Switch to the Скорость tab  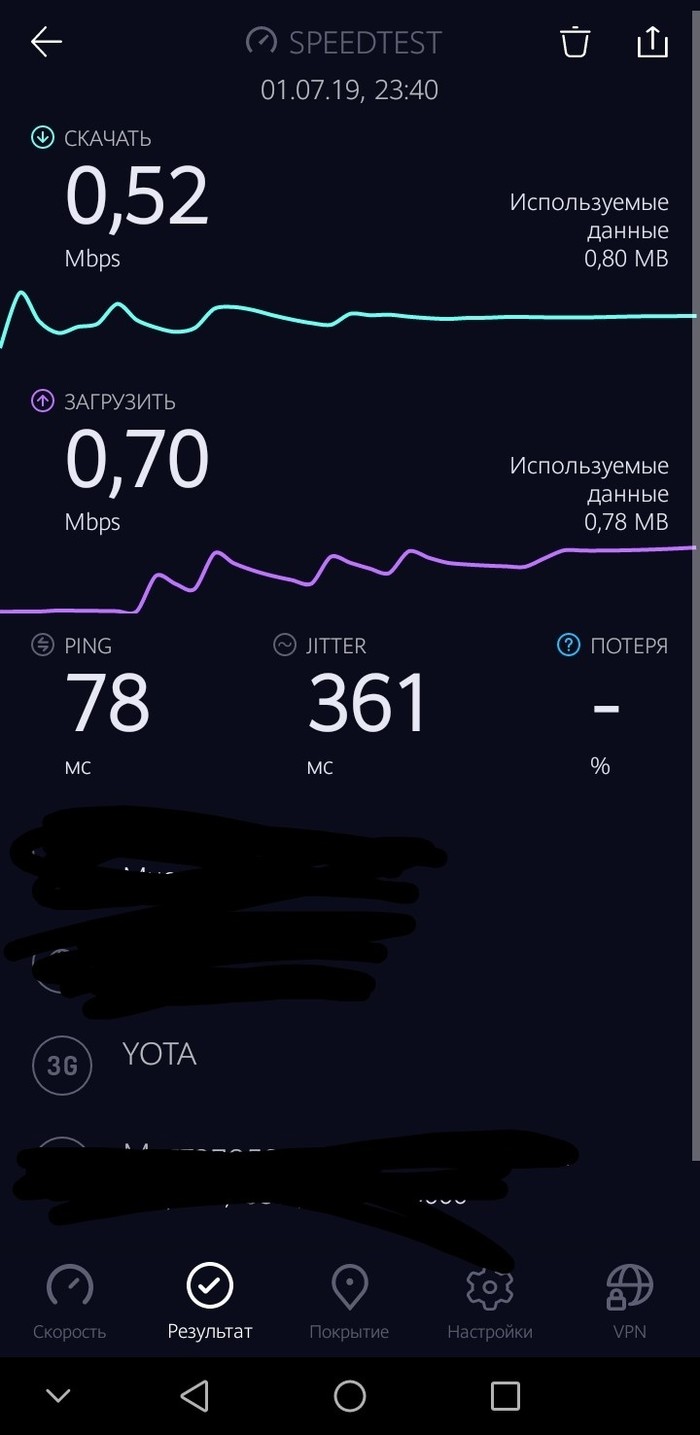point(70,1302)
